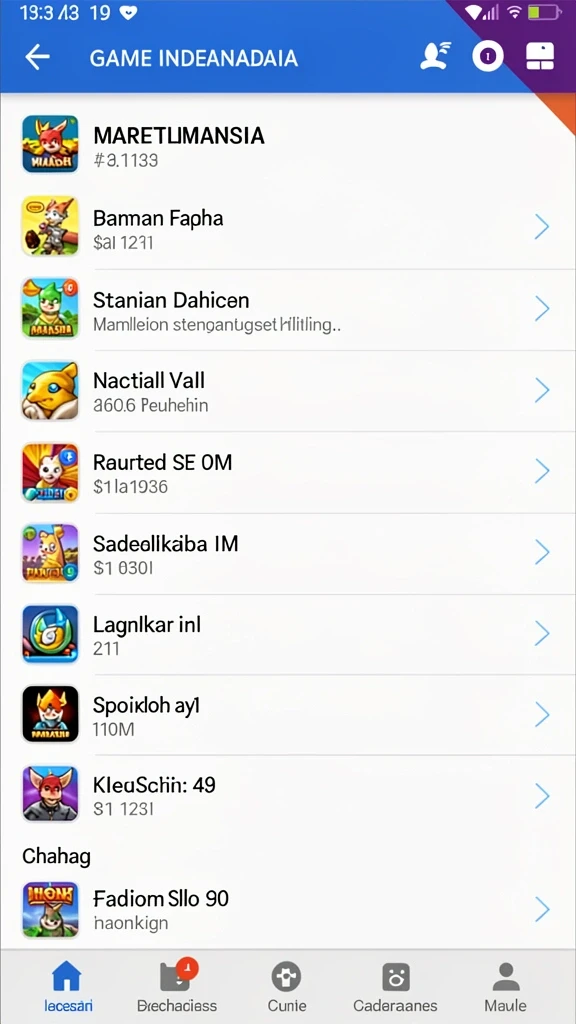Open Fadiom Sllo 90 under Chahag
The height and width of the screenshot is (1024, 576).
[x=288, y=910]
